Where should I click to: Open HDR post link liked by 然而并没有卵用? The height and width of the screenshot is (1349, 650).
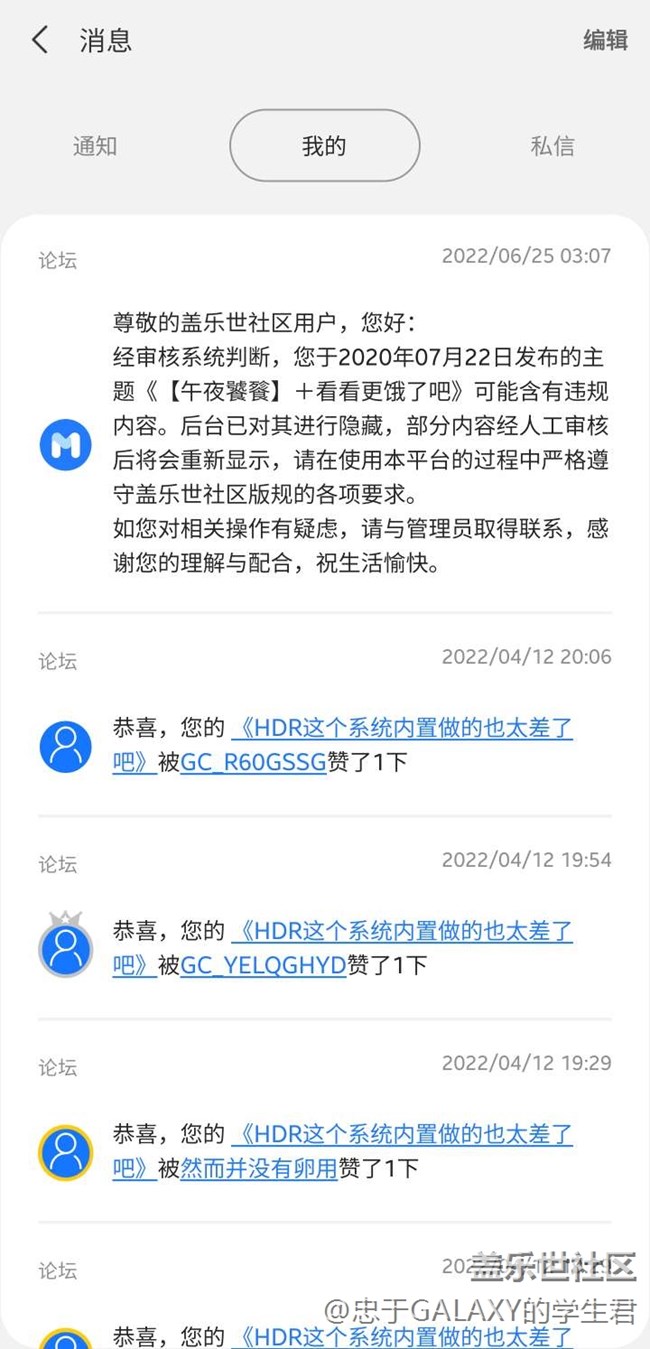[x=343, y=1151]
